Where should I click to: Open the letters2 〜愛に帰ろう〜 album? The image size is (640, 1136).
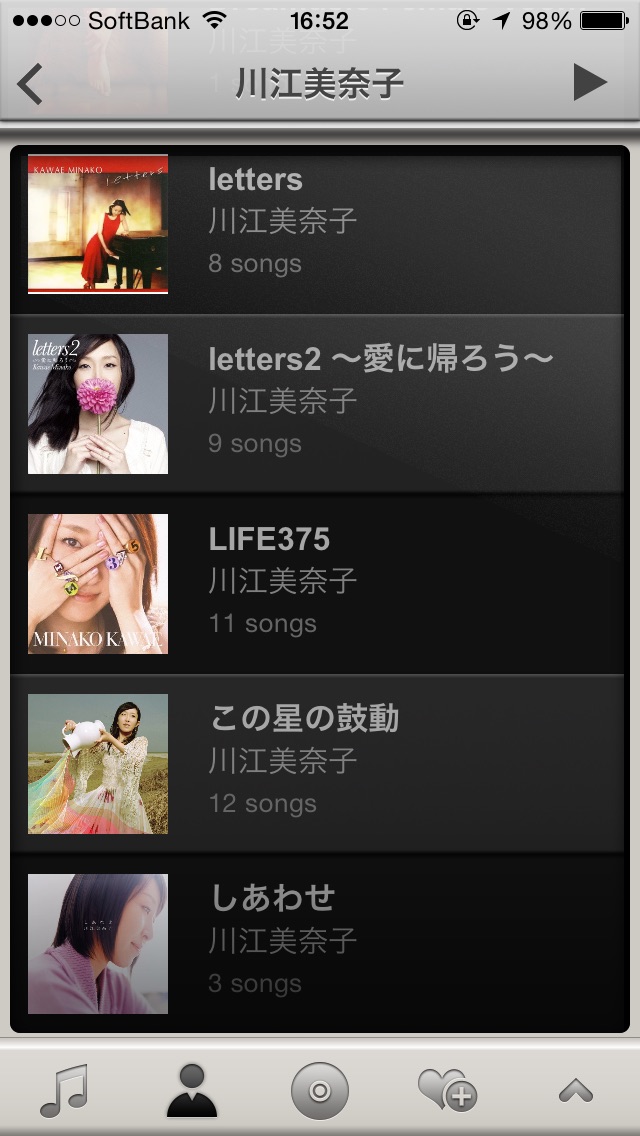[x=320, y=403]
